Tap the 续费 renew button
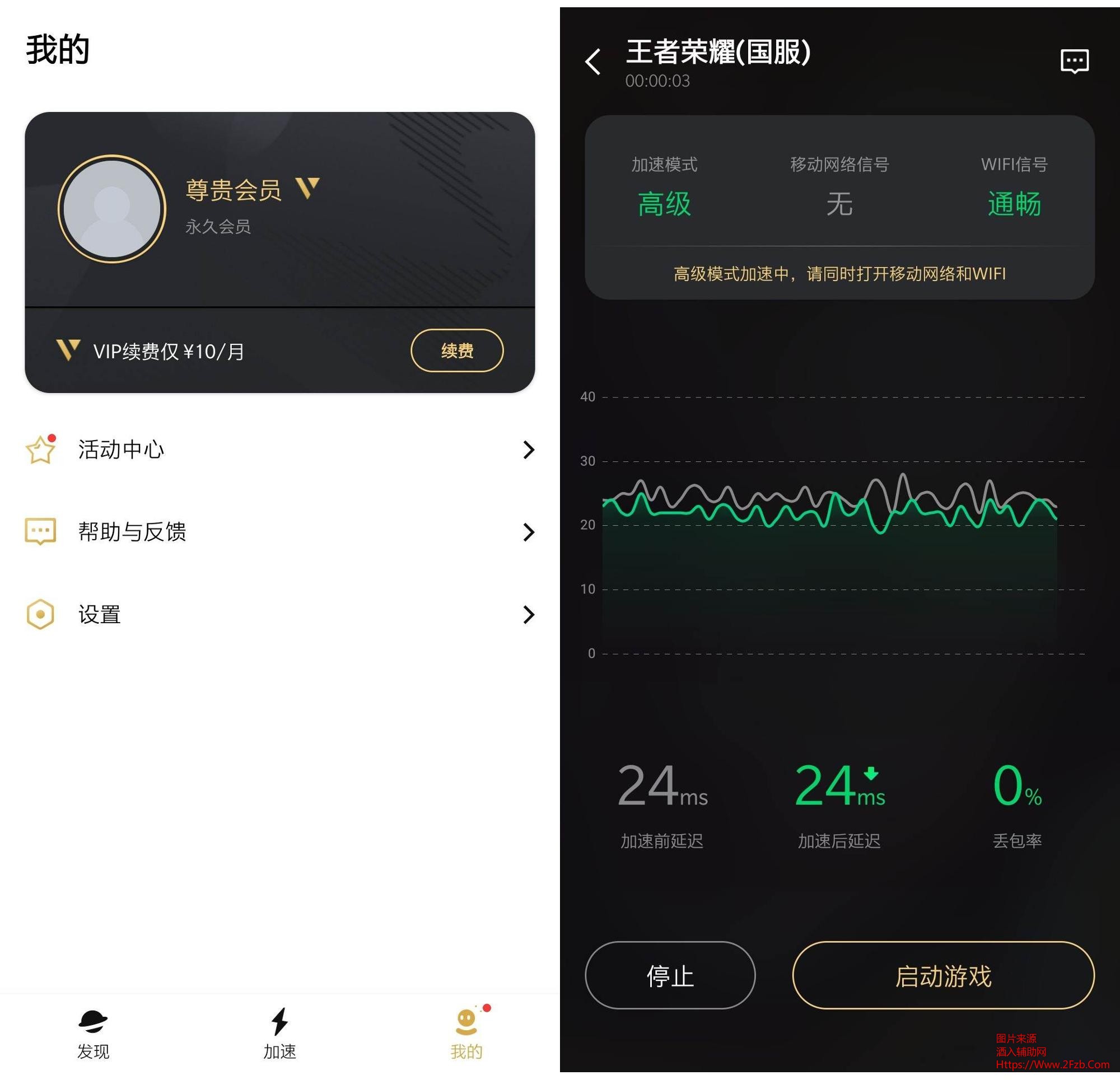 coord(456,350)
